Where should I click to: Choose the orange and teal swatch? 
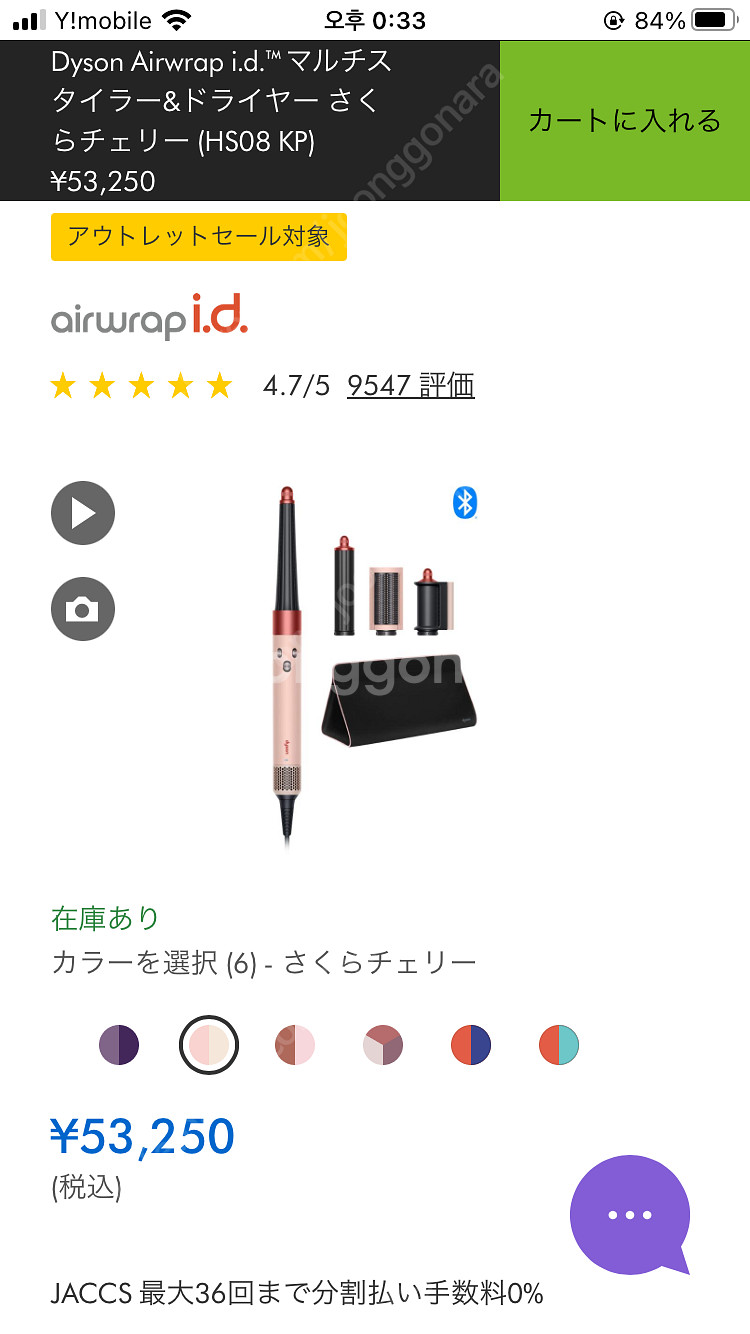point(559,1045)
